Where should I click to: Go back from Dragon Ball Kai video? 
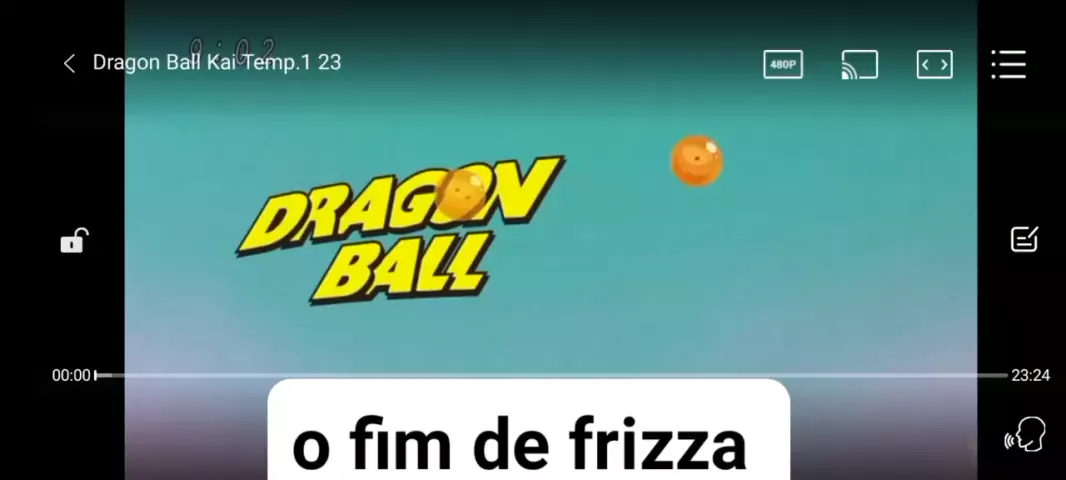click(x=69, y=63)
